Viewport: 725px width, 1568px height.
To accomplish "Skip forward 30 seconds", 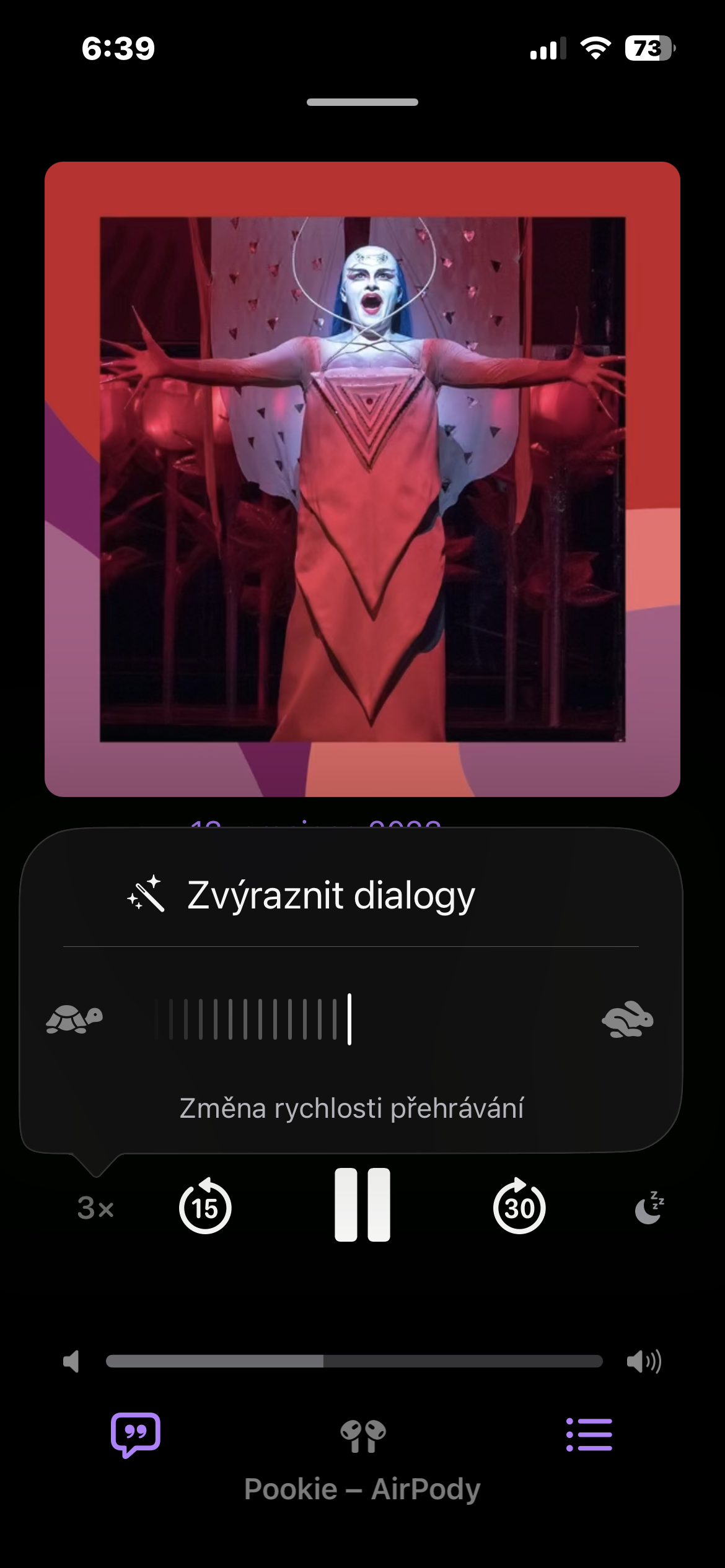I will [x=519, y=1206].
